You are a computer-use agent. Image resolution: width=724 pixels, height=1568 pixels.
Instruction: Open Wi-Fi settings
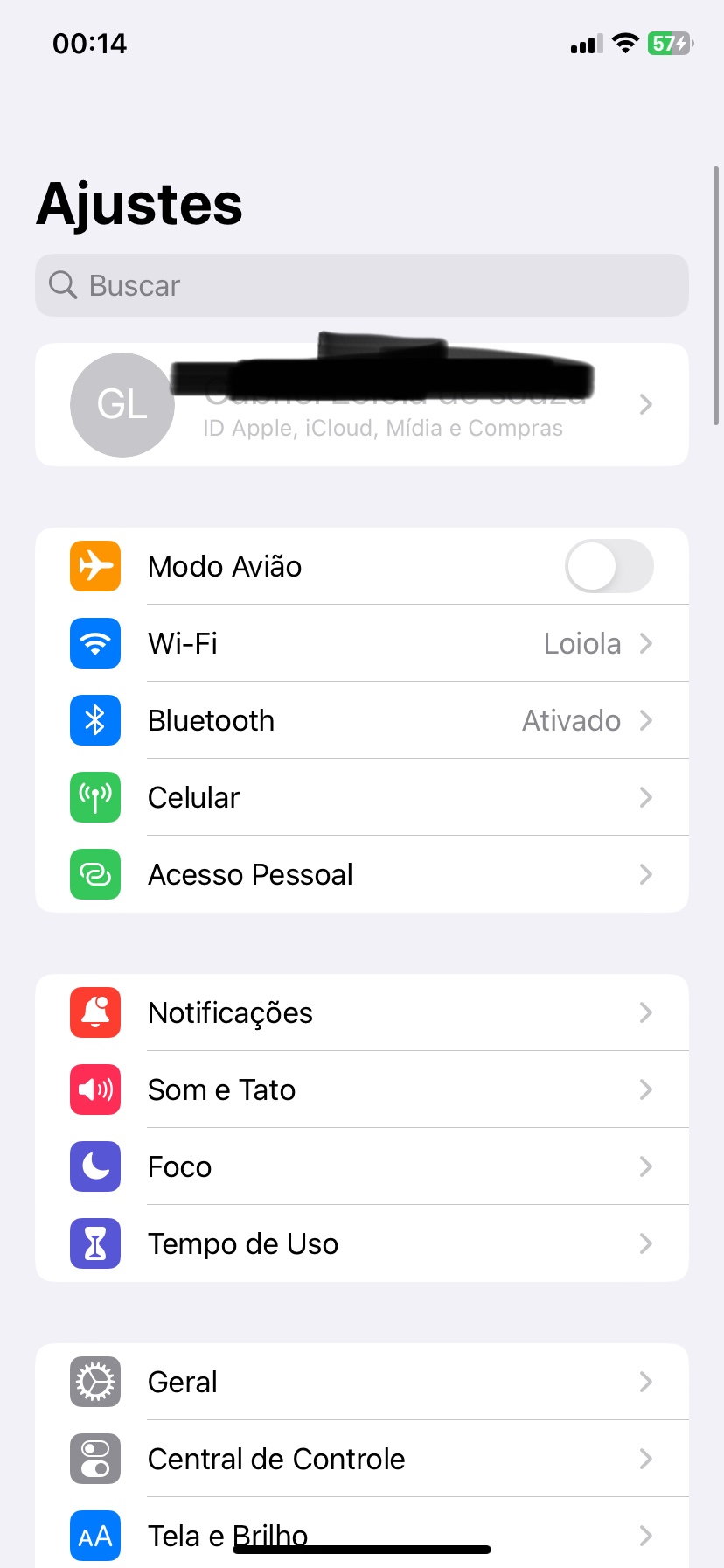(362, 643)
